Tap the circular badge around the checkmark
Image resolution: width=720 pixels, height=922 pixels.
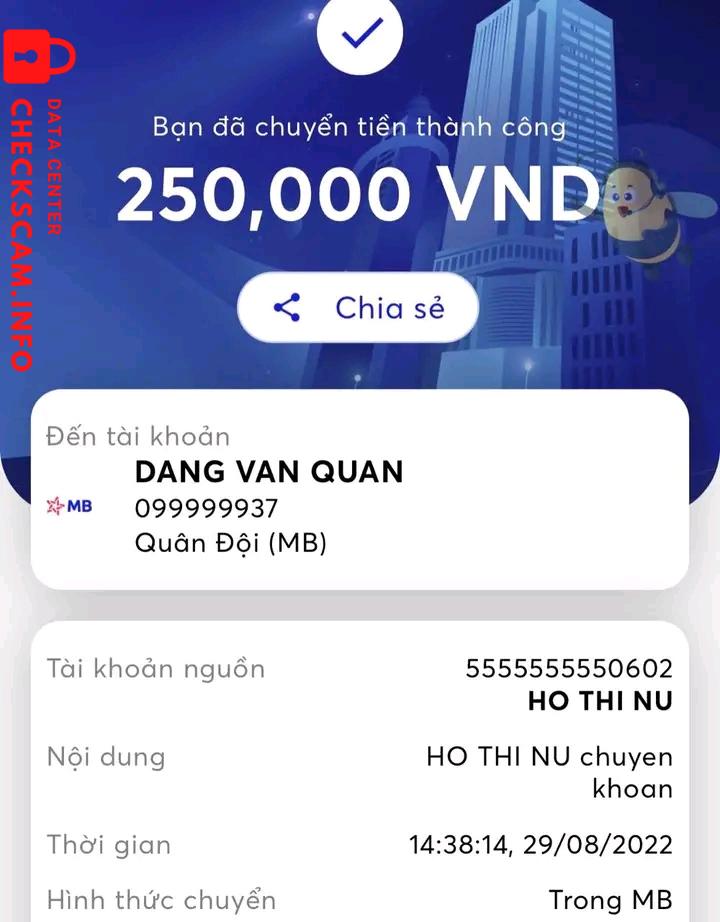click(x=360, y=33)
